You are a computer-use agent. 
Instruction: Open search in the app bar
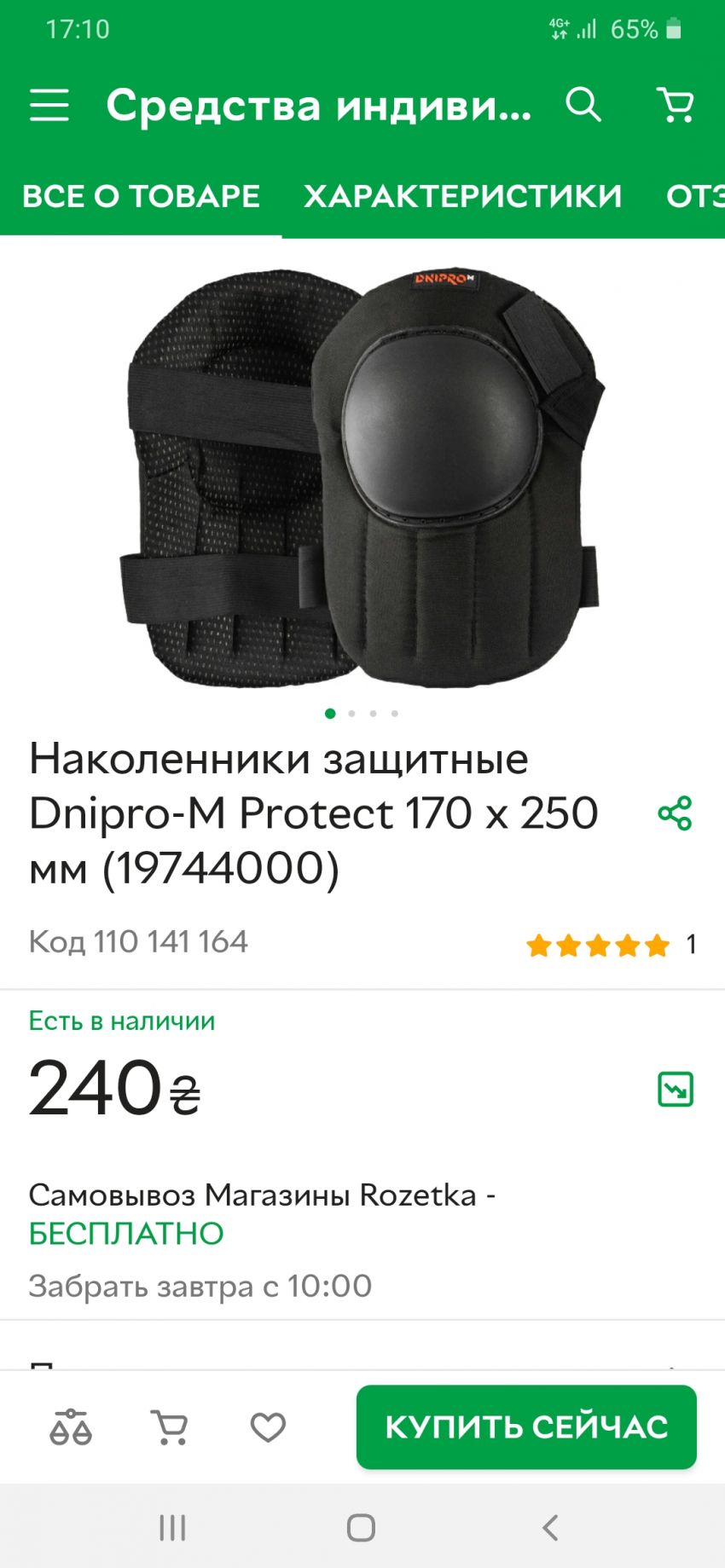coord(583,106)
